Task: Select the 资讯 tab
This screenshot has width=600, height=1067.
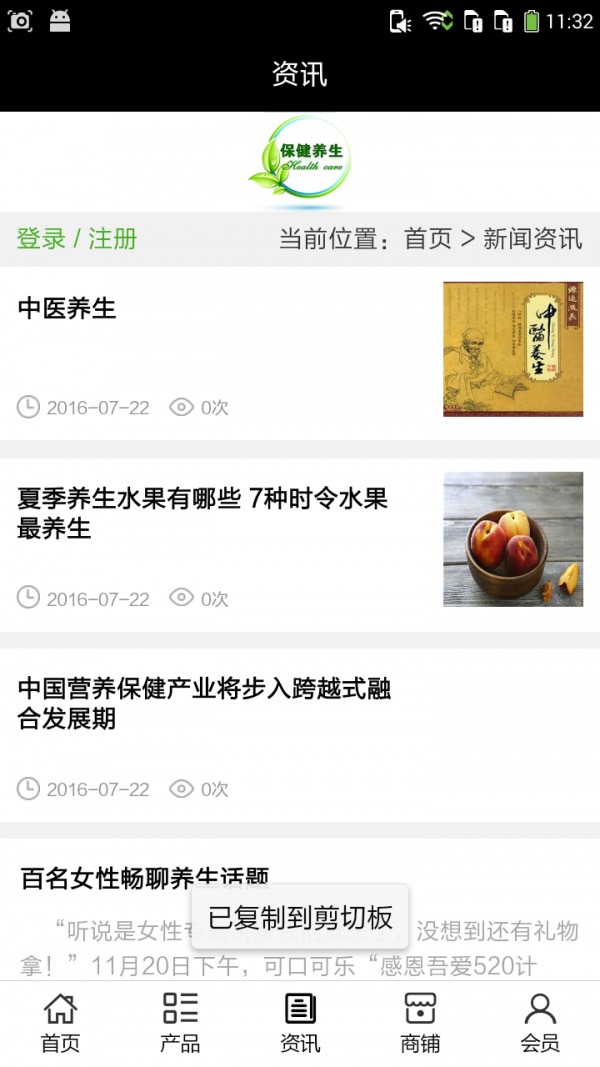Action: coord(300,1023)
